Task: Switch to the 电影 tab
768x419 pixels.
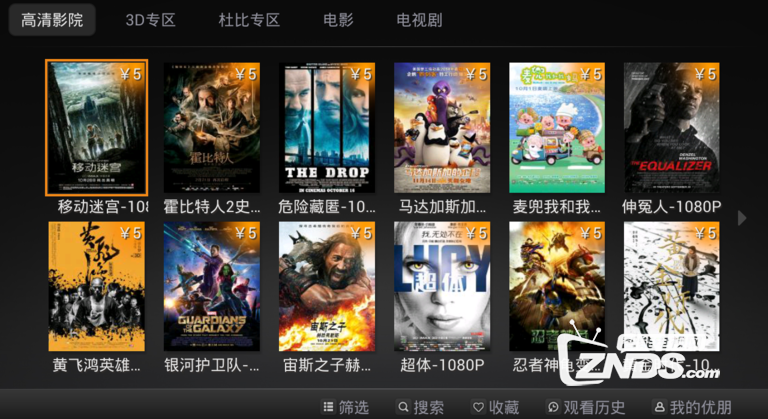Action: tap(338, 20)
